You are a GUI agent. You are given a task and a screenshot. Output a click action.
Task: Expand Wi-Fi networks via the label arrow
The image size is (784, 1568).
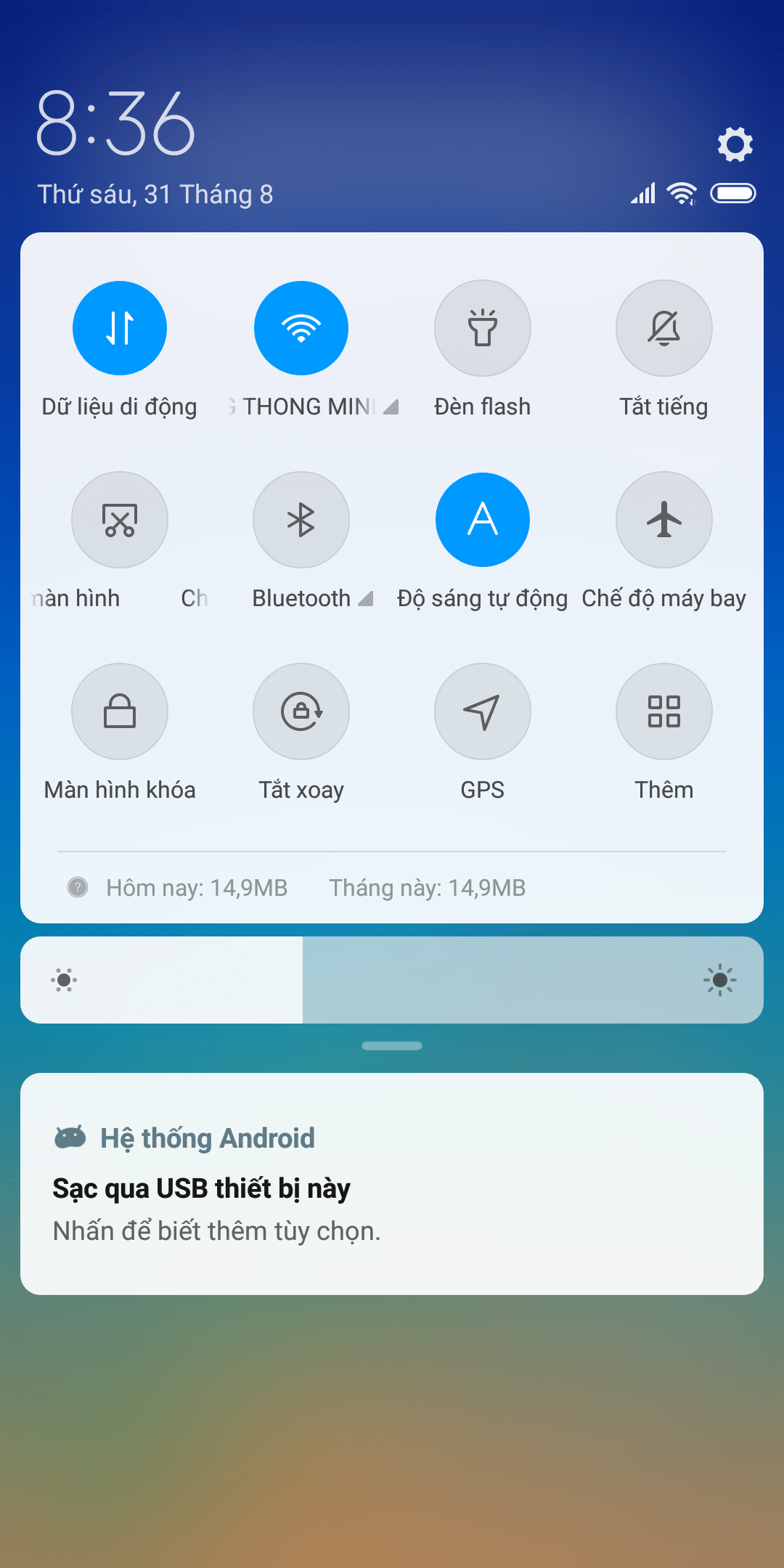[x=391, y=407]
